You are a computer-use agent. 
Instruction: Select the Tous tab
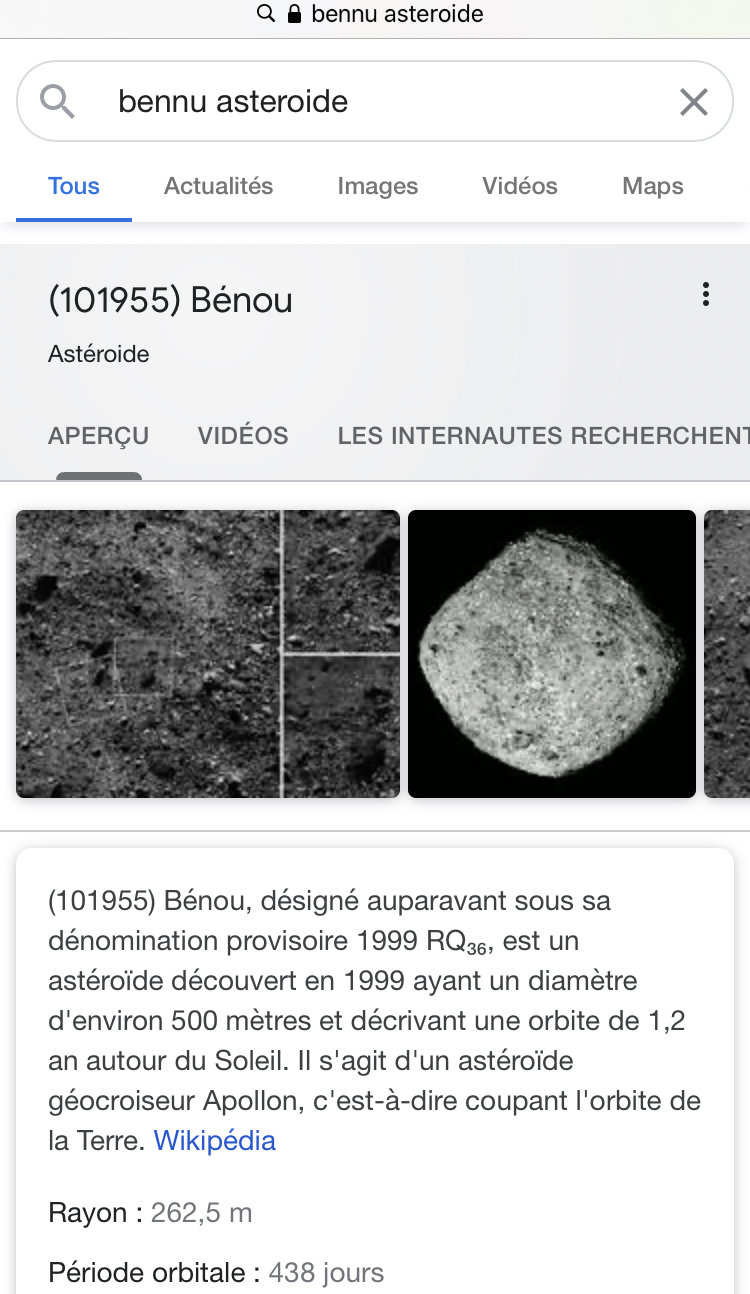74,186
